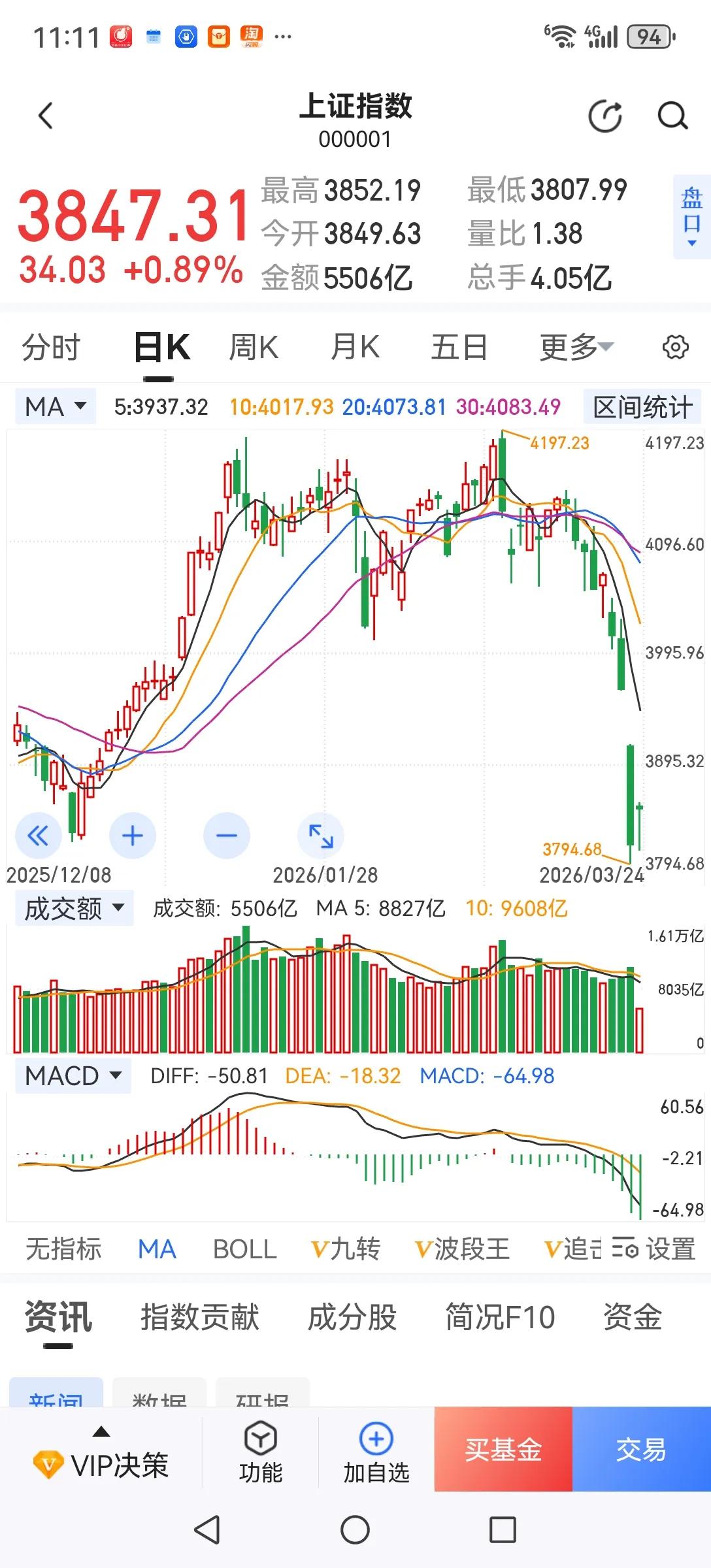Screen dimensions: 711x1568
Task: Refresh the 上证指数 quote
Action: (x=604, y=114)
